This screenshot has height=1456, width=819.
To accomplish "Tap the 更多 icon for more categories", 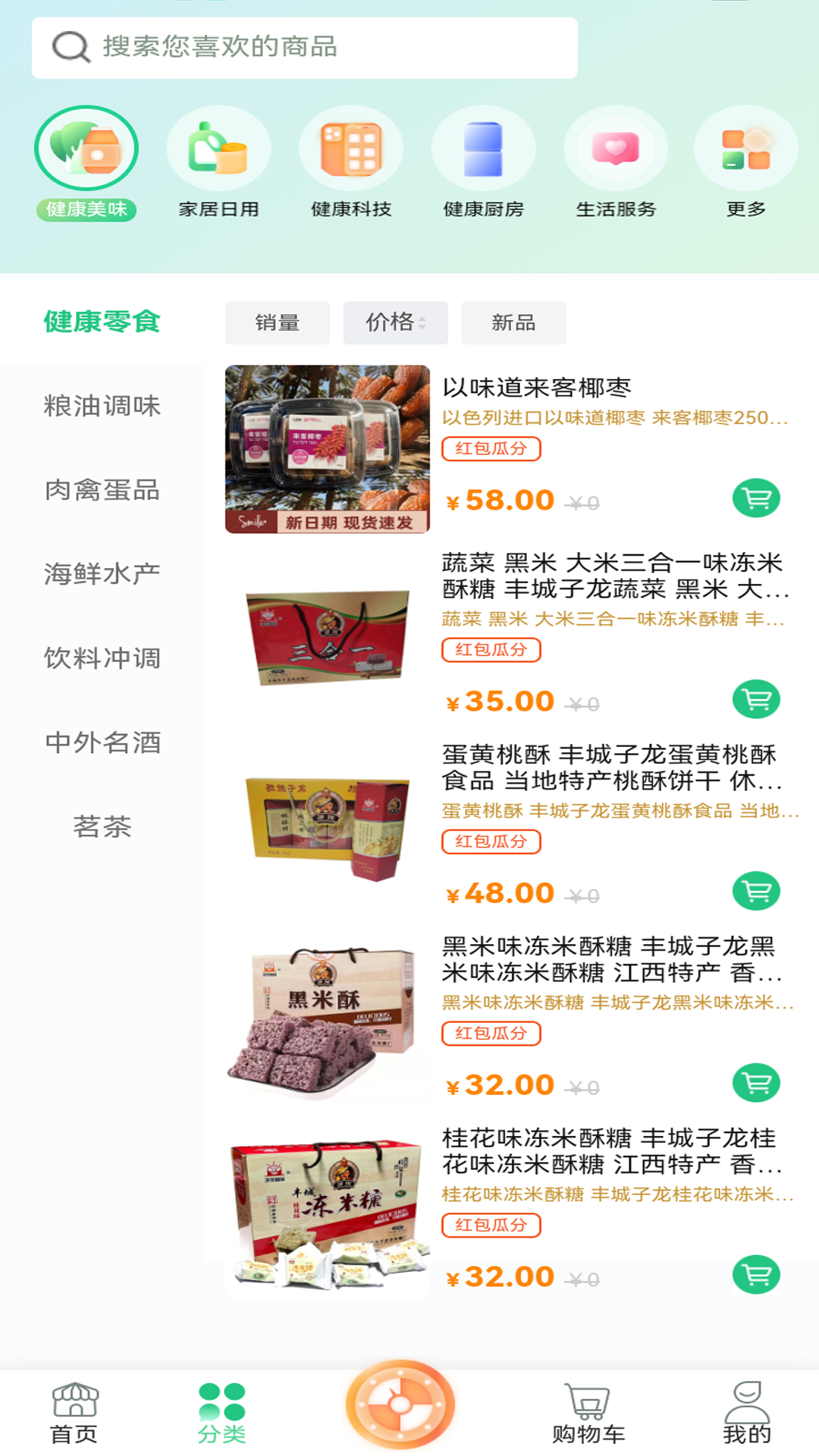I will coord(747,148).
